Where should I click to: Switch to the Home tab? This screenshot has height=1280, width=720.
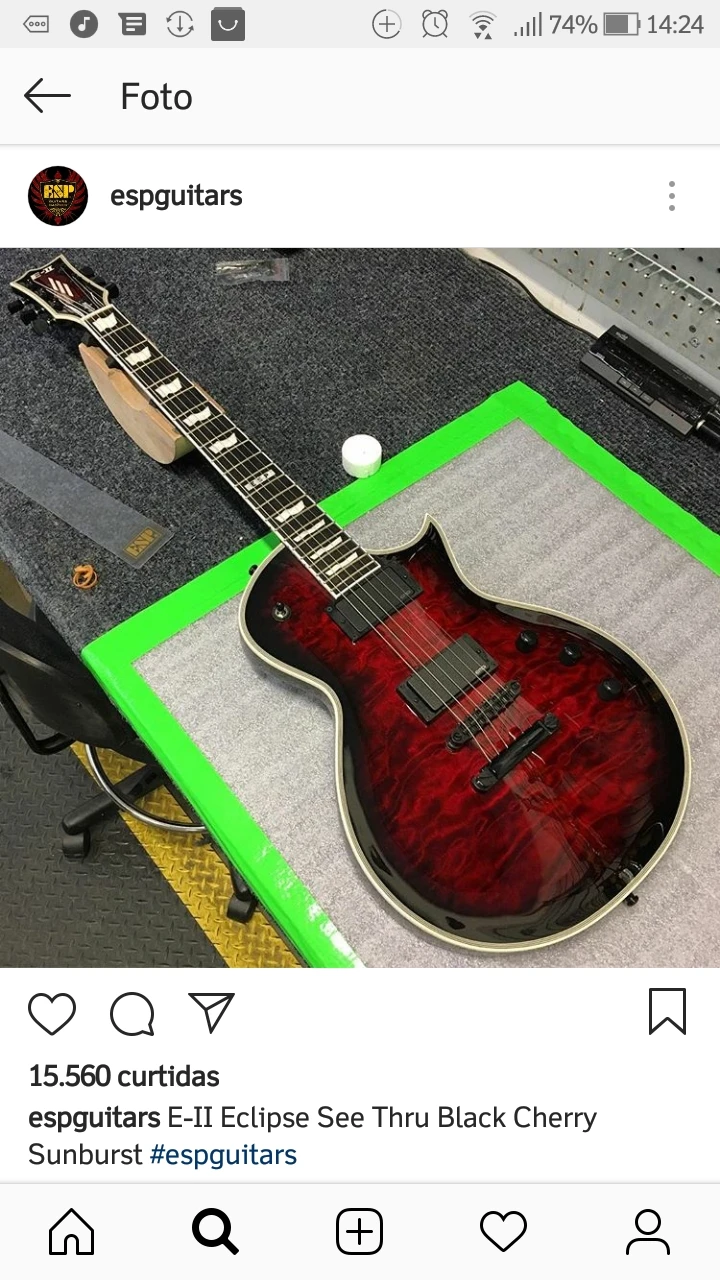pyautogui.click(x=72, y=1231)
